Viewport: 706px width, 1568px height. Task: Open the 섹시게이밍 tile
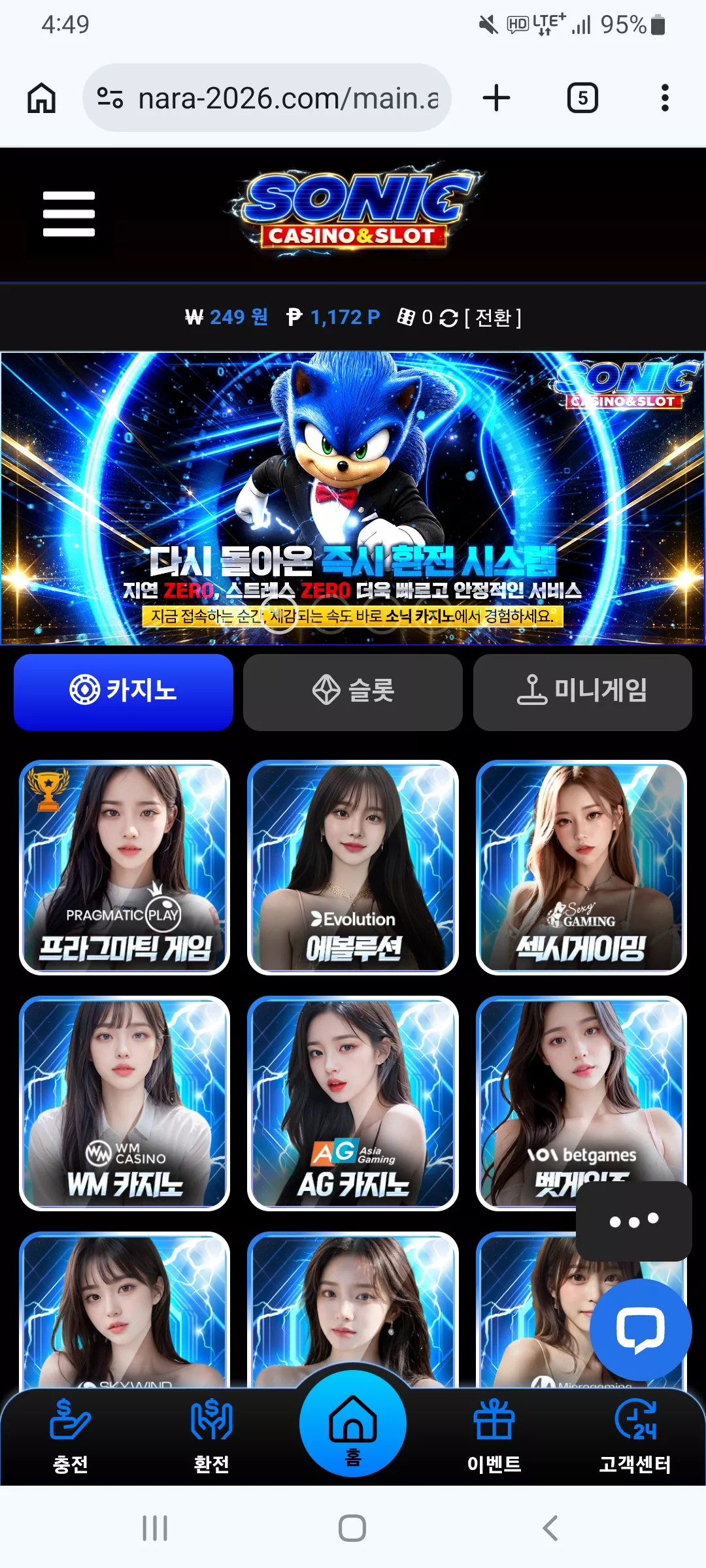581,867
